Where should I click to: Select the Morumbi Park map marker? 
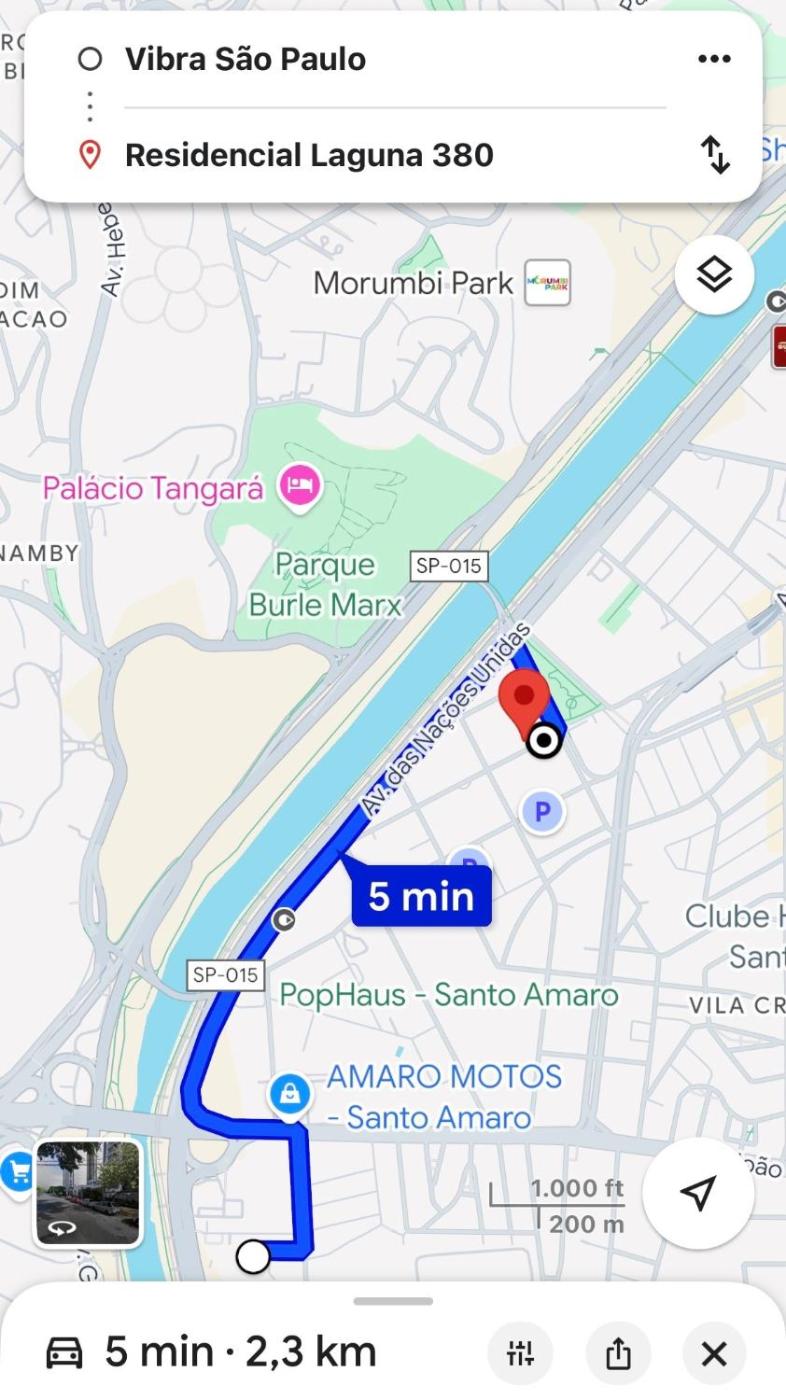(x=547, y=283)
